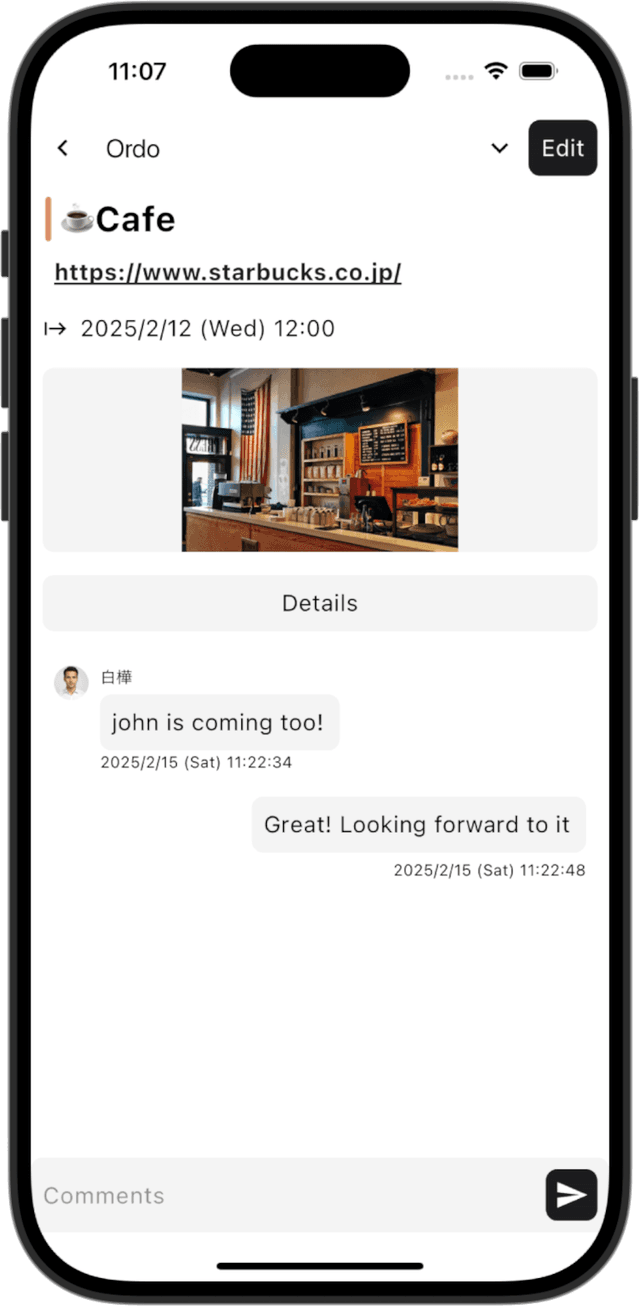Go back using the arrow

click(x=62, y=148)
